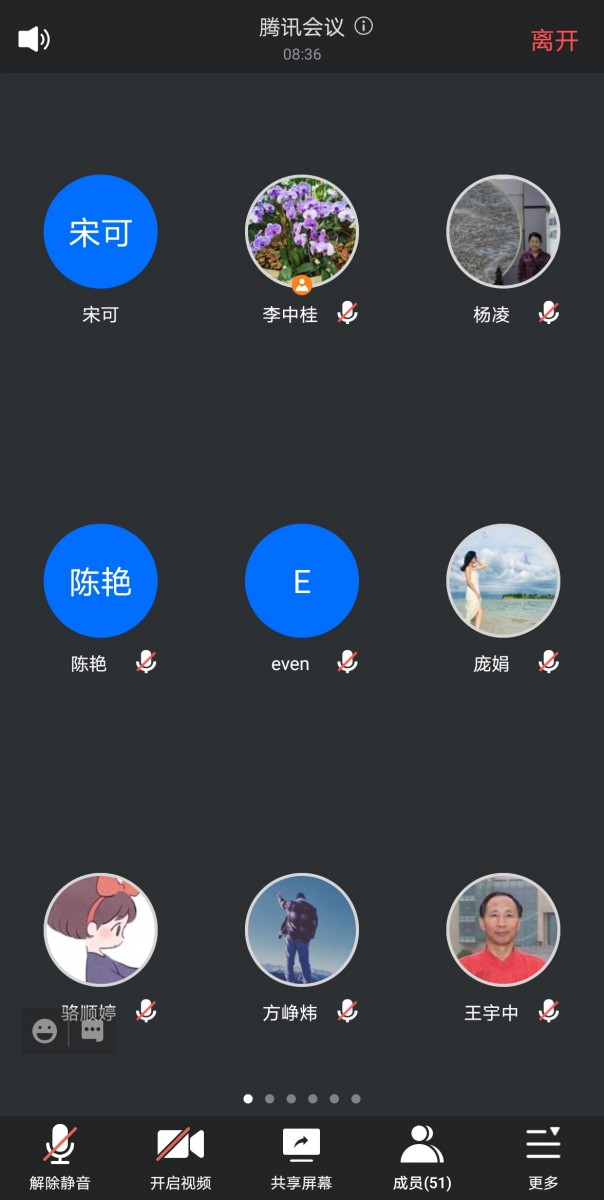Leave the meeting via 离开
This screenshot has width=604, height=1200.
tap(554, 40)
